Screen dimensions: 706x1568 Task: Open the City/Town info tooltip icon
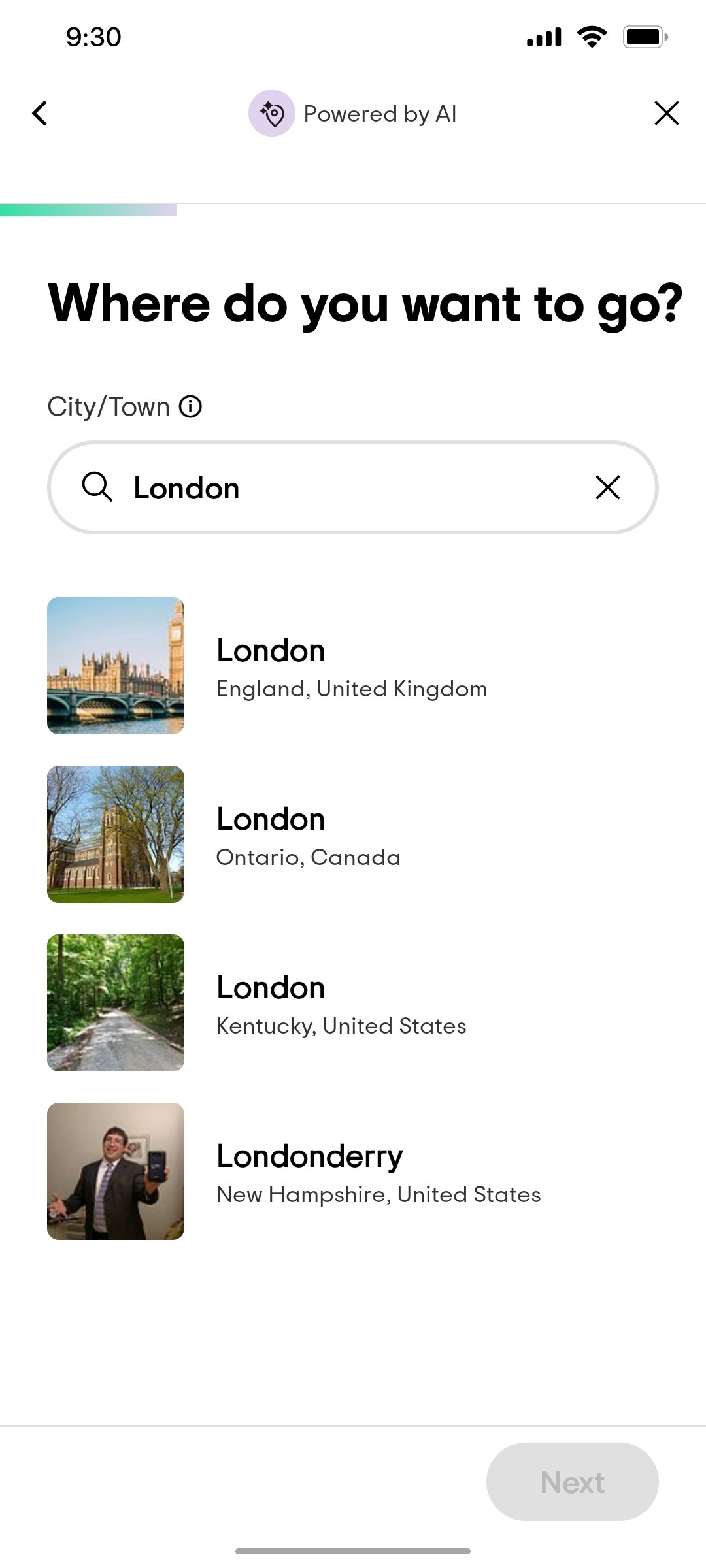click(190, 406)
